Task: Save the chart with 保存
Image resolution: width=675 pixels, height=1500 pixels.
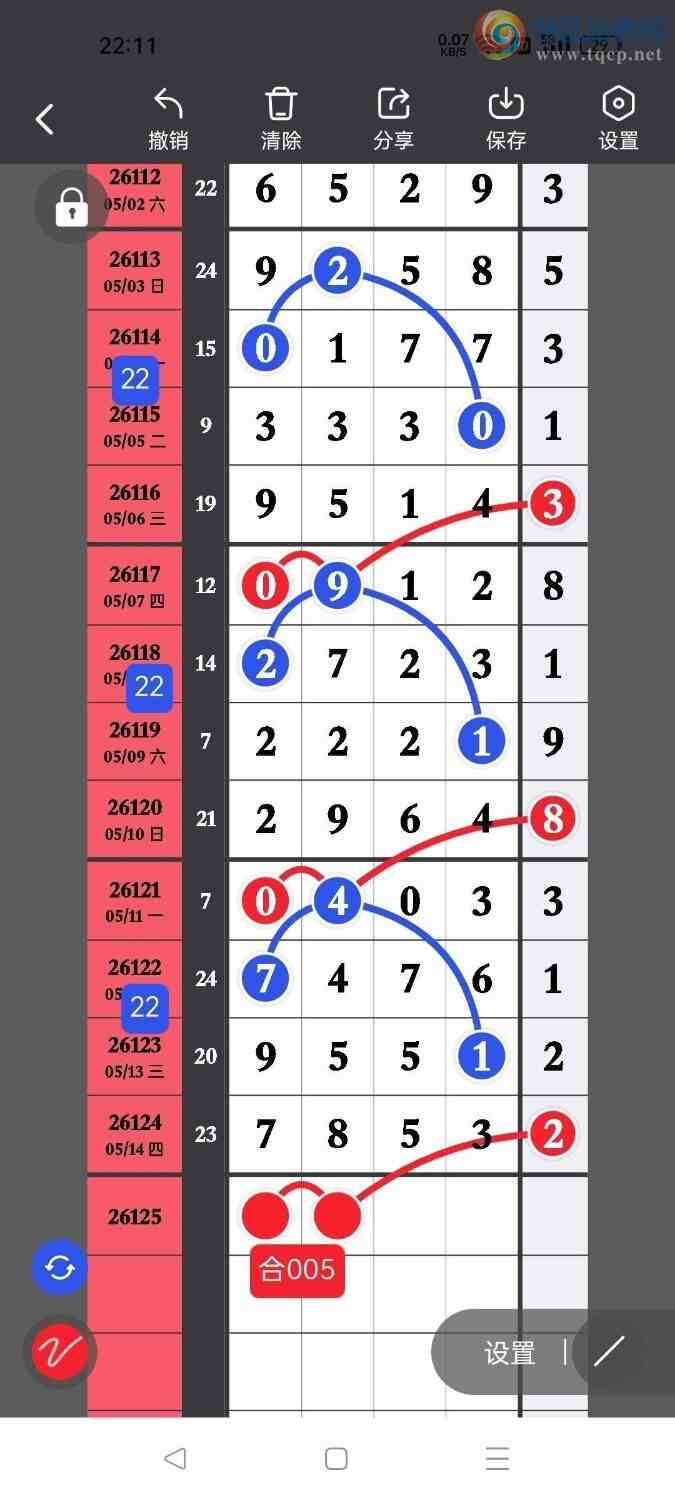Action: (506, 120)
